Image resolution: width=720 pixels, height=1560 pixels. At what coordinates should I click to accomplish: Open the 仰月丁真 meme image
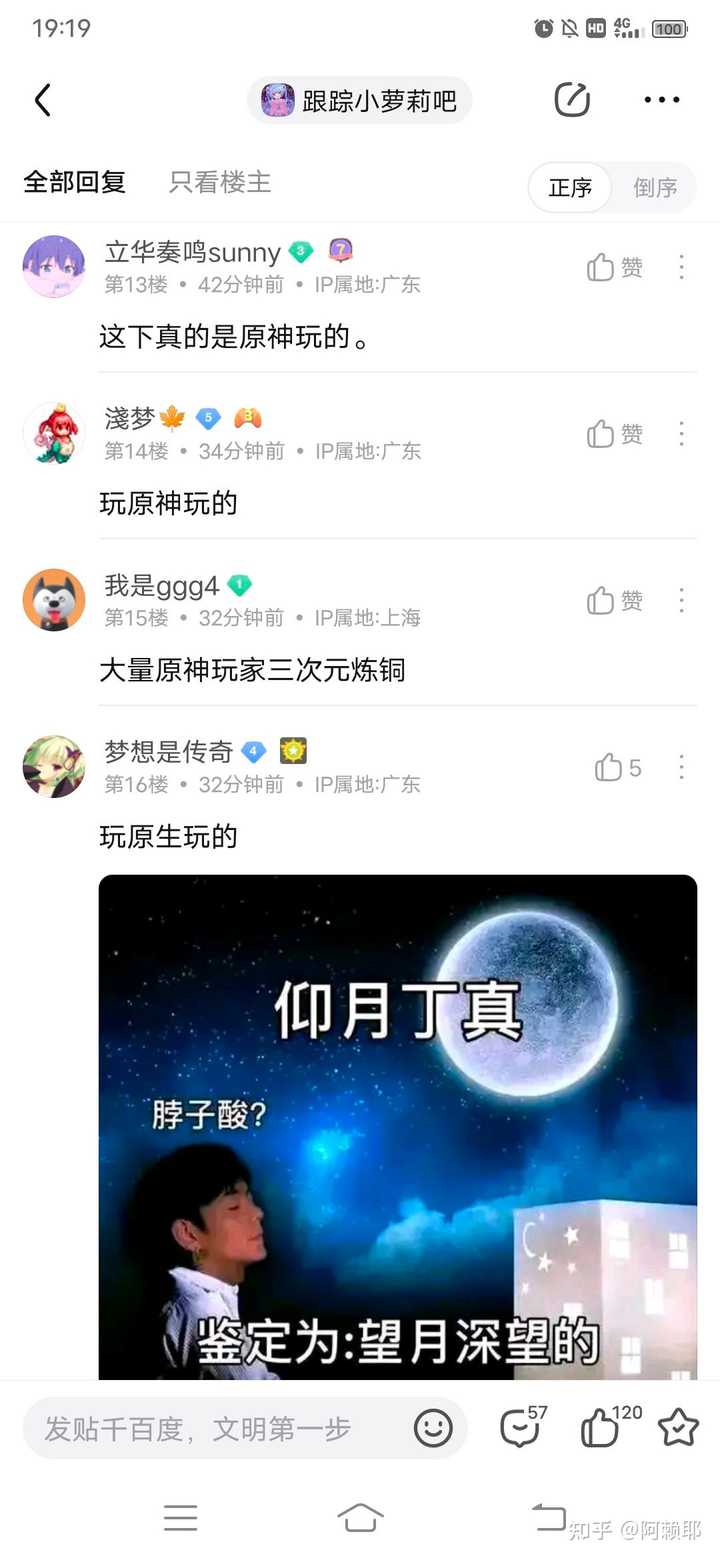[x=397, y=1125]
